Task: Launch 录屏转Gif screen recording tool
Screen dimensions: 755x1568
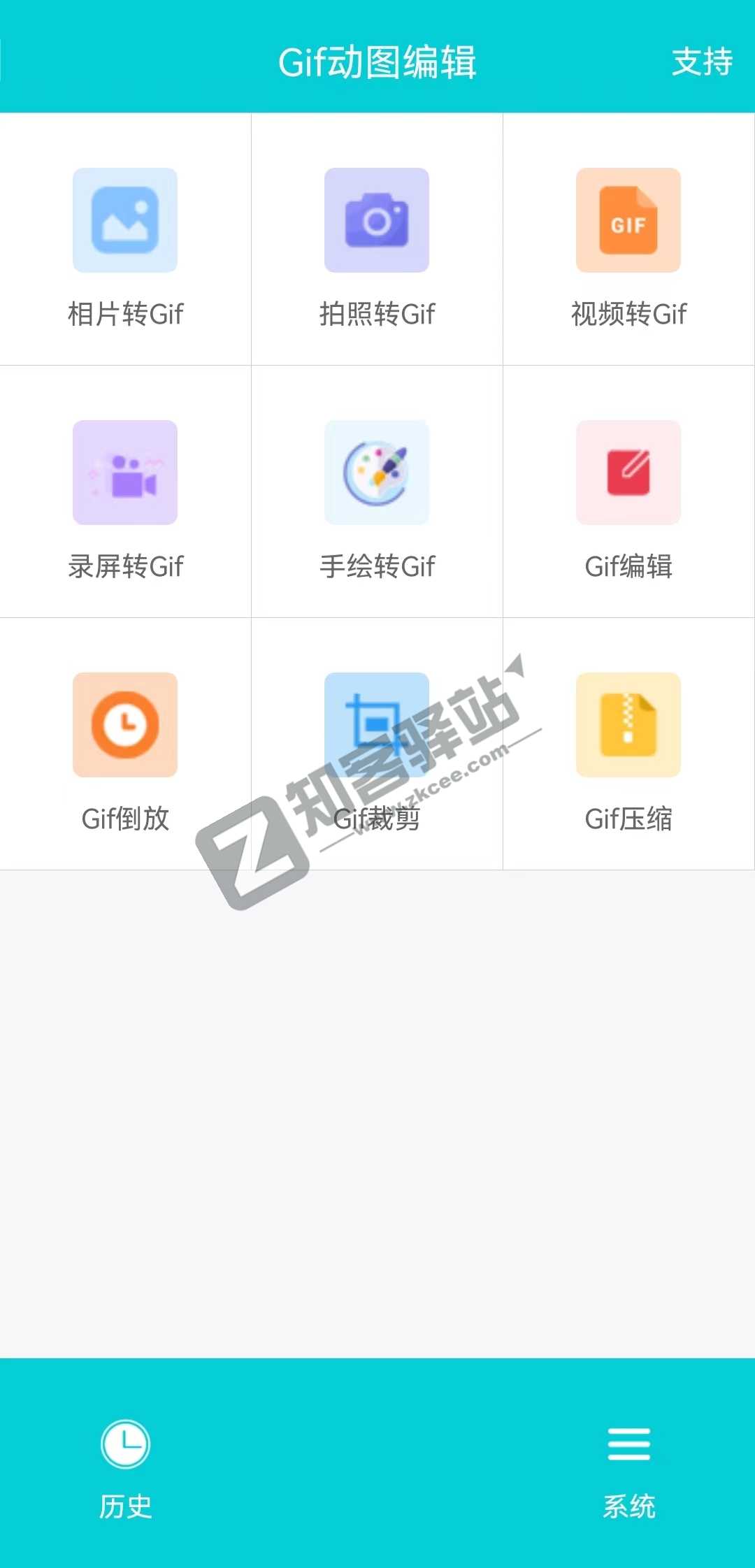Action: (124, 472)
